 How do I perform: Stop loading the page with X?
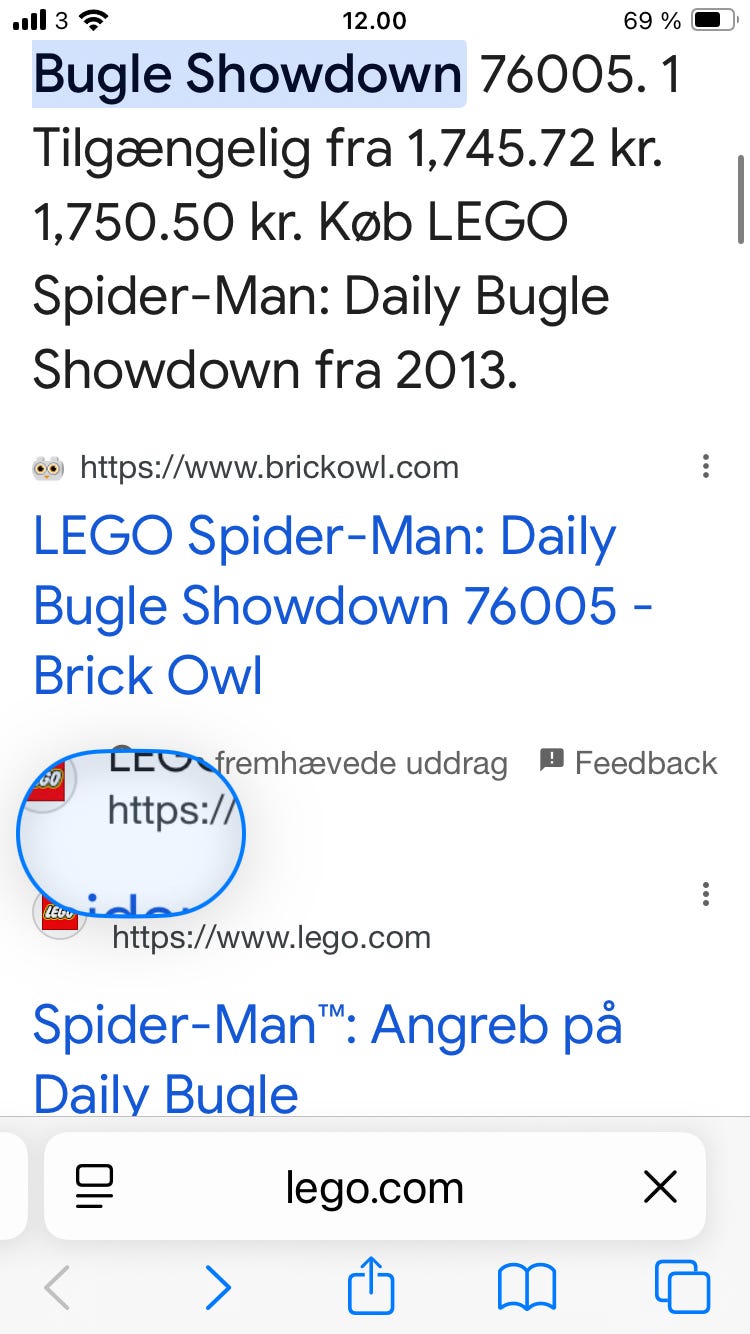coord(660,1187)
